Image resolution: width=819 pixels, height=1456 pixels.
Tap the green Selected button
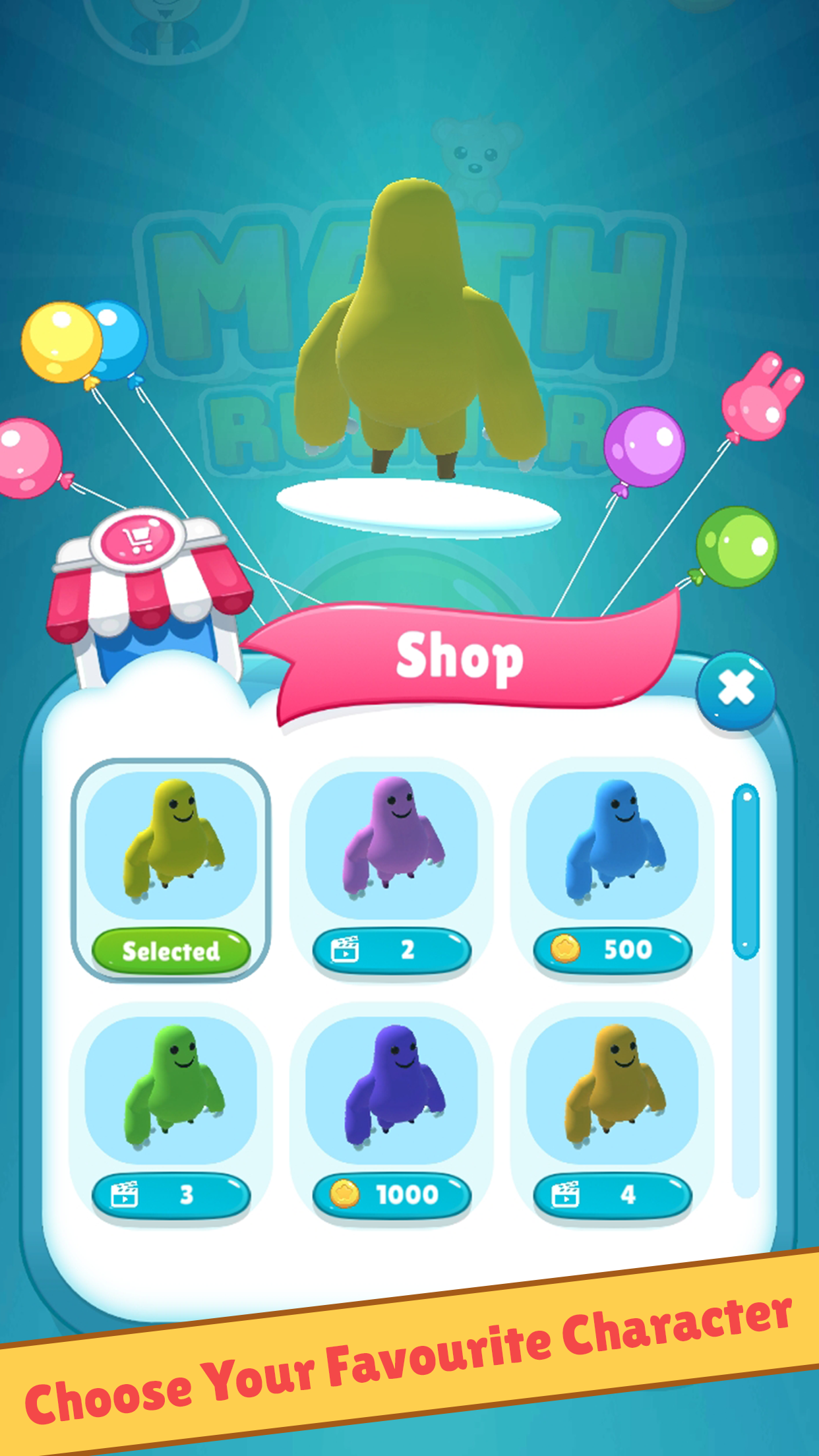171,950
